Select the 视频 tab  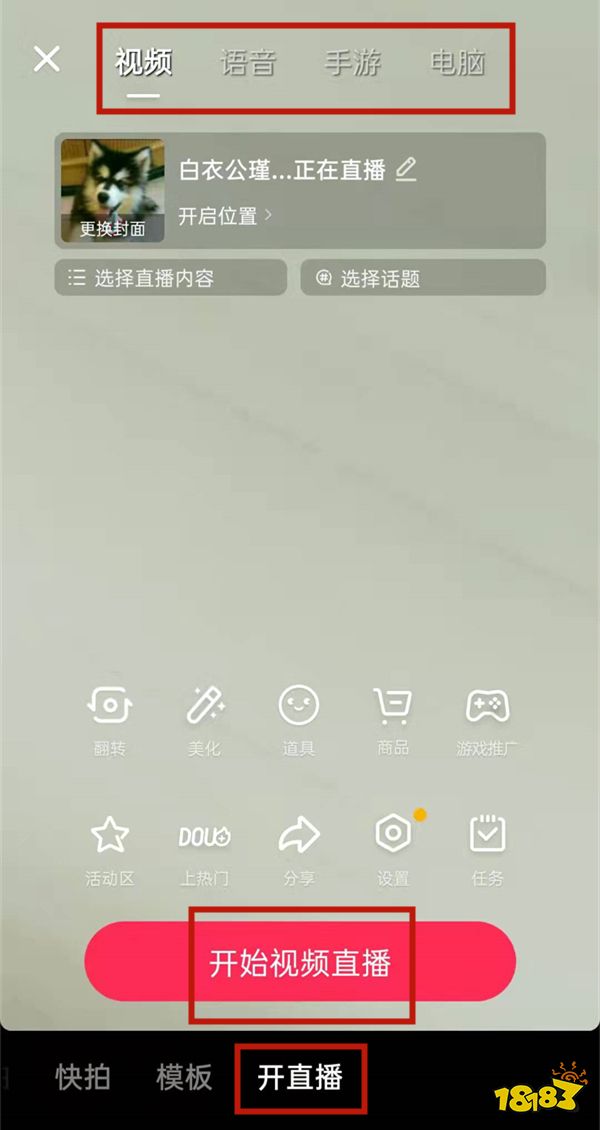144,62
